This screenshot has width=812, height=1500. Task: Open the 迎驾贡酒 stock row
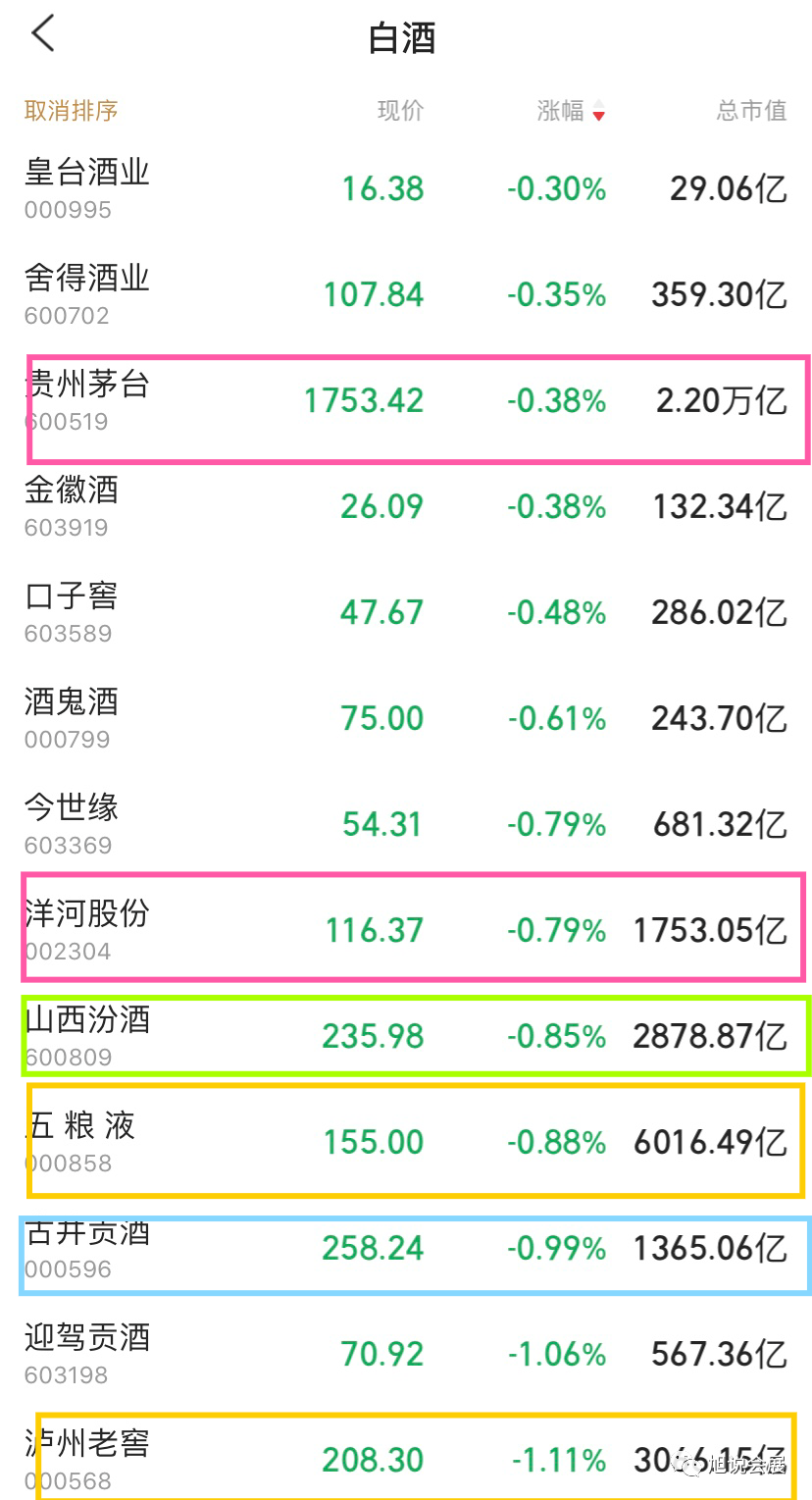tap(406, 1354)
